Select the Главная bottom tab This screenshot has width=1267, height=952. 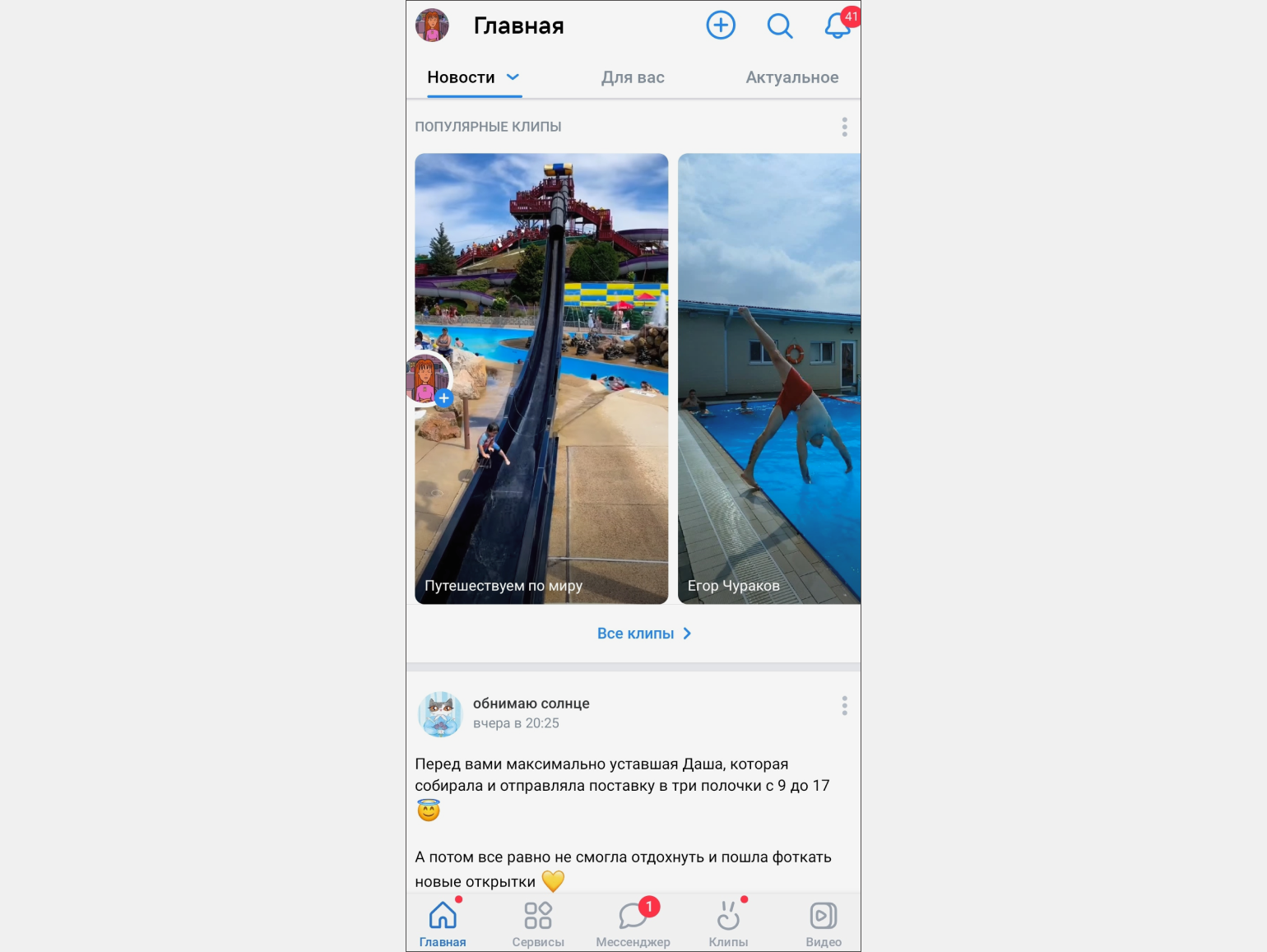pos(443,923)
